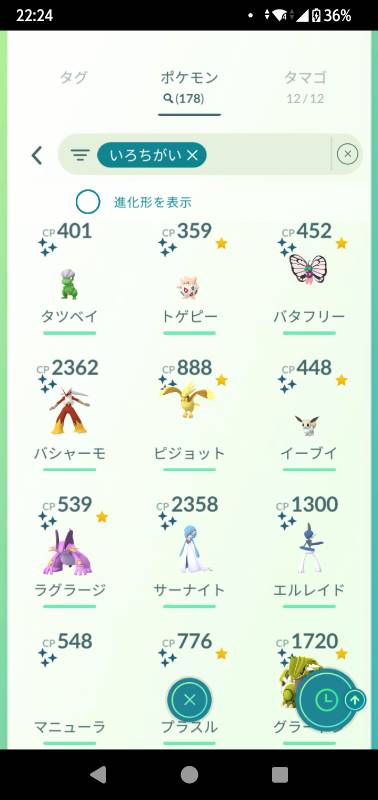Open トゲピー with CP 359
This screenshot has width=378, height=800.
pyautogui.click(x=189, y=278)
